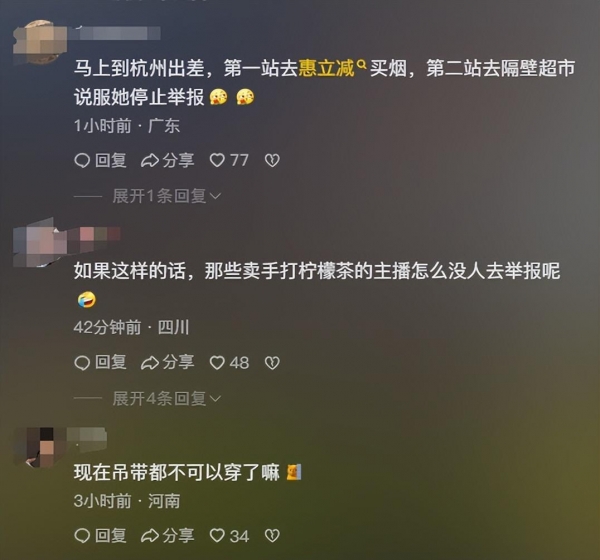The height and width of the screenshot is (560, 600).
Task: Share the 吊带 comment
Action: [167, 536]
